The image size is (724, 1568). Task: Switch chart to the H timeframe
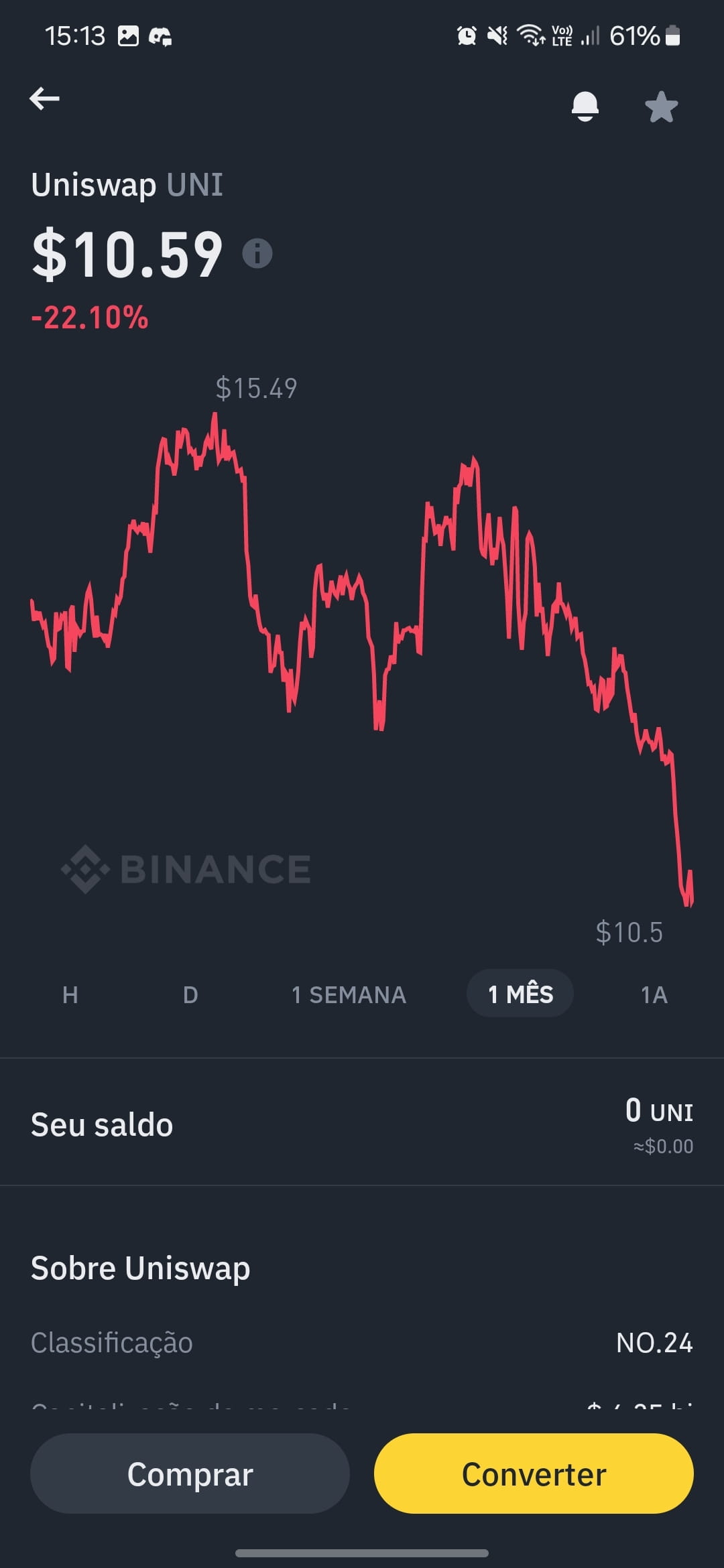click(x=70, y=994)
